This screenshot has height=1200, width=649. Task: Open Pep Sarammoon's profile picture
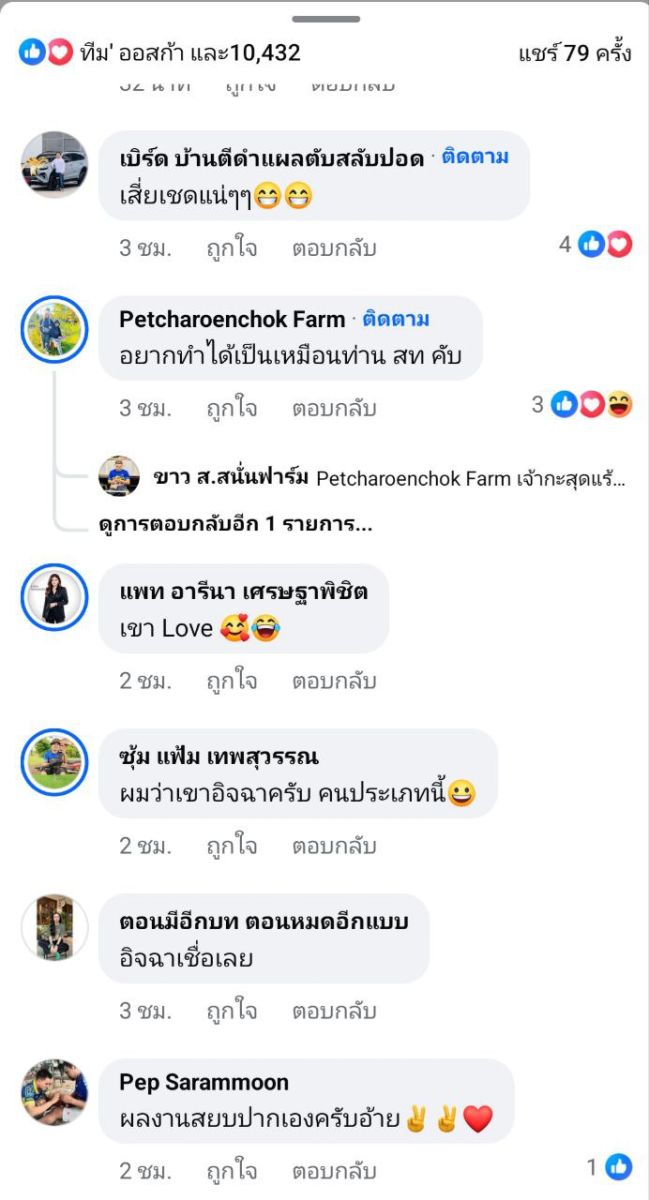(54, 1093)
